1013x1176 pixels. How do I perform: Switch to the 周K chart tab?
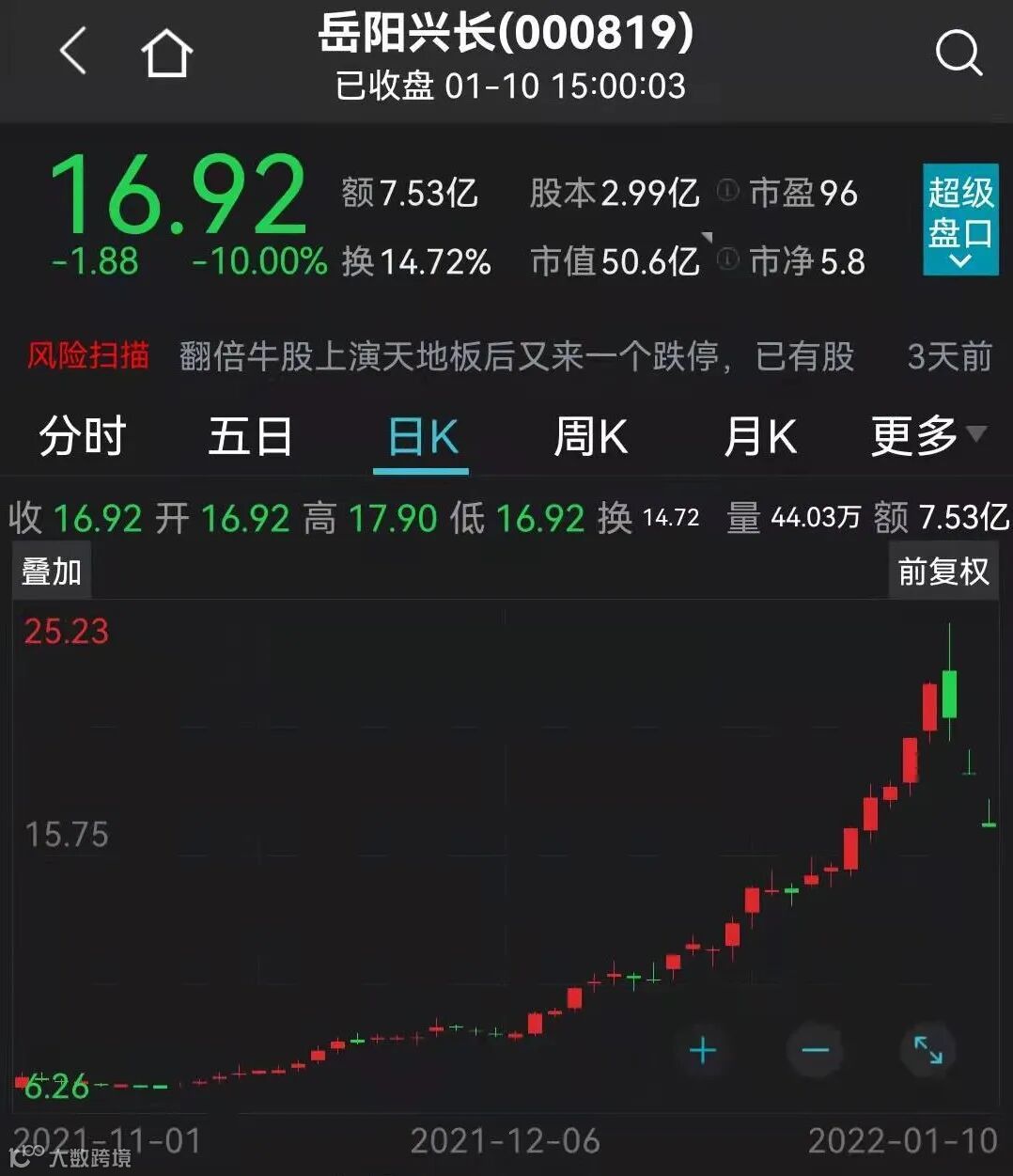(x=590, y=437)
